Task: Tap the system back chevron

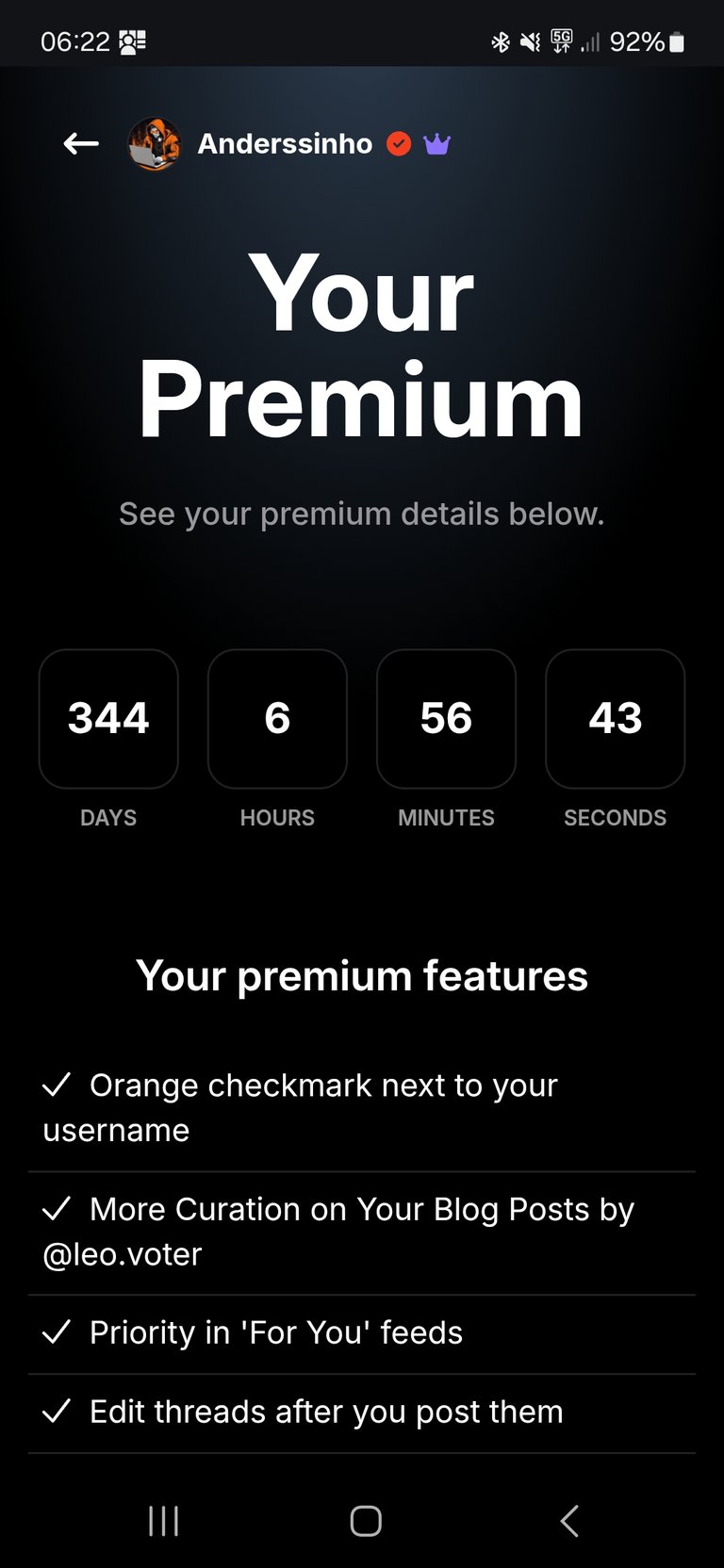Action: (568, 1521)
